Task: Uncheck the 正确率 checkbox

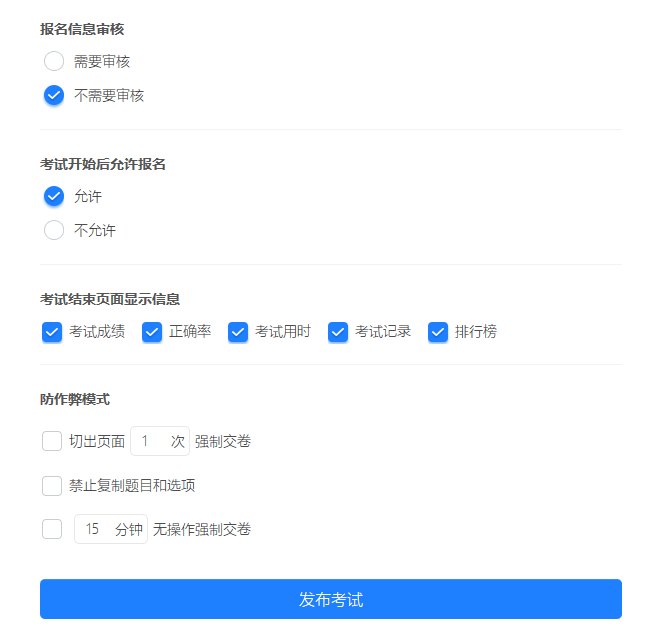Action: click(x=152, y=332)
